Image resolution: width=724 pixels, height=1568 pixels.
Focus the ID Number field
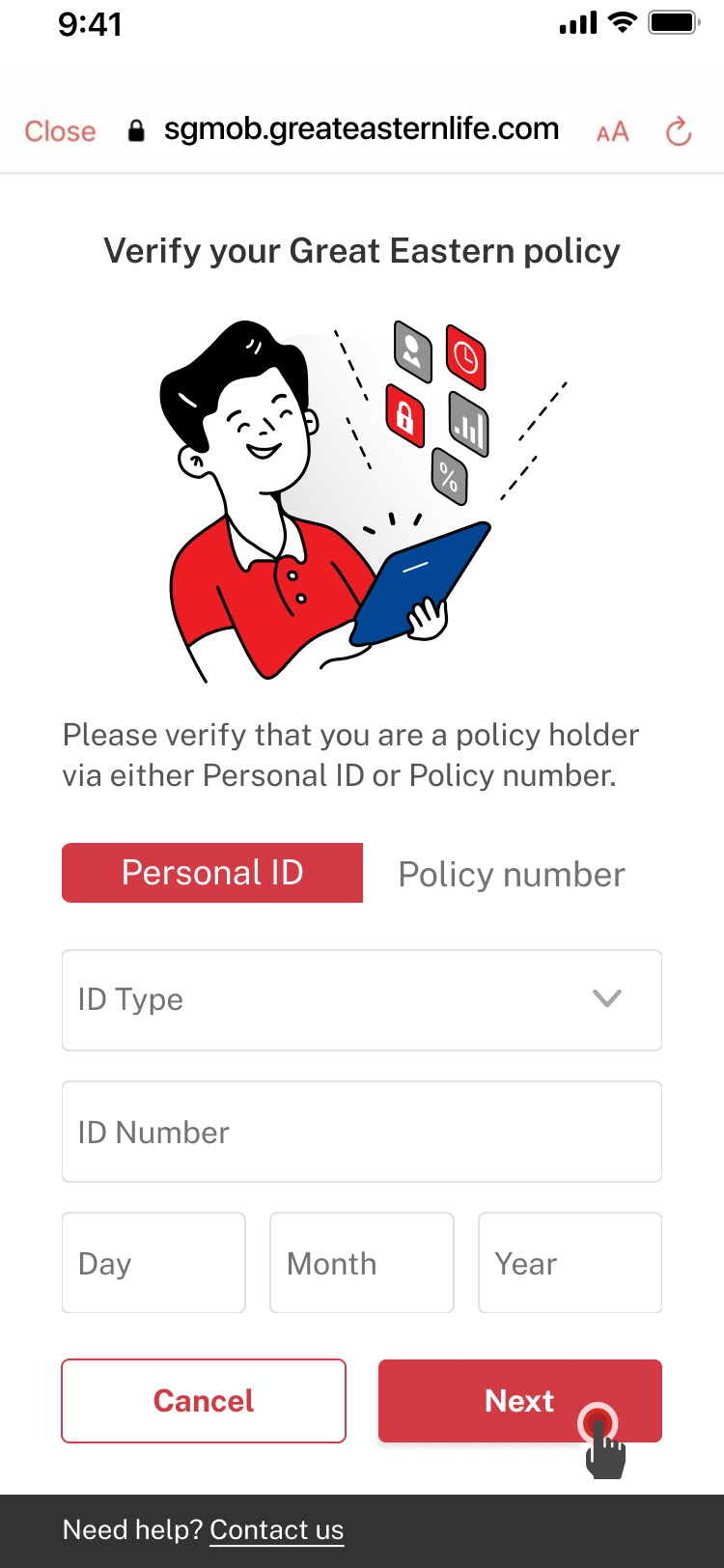pyautogui.click(x=362, y=1132)
